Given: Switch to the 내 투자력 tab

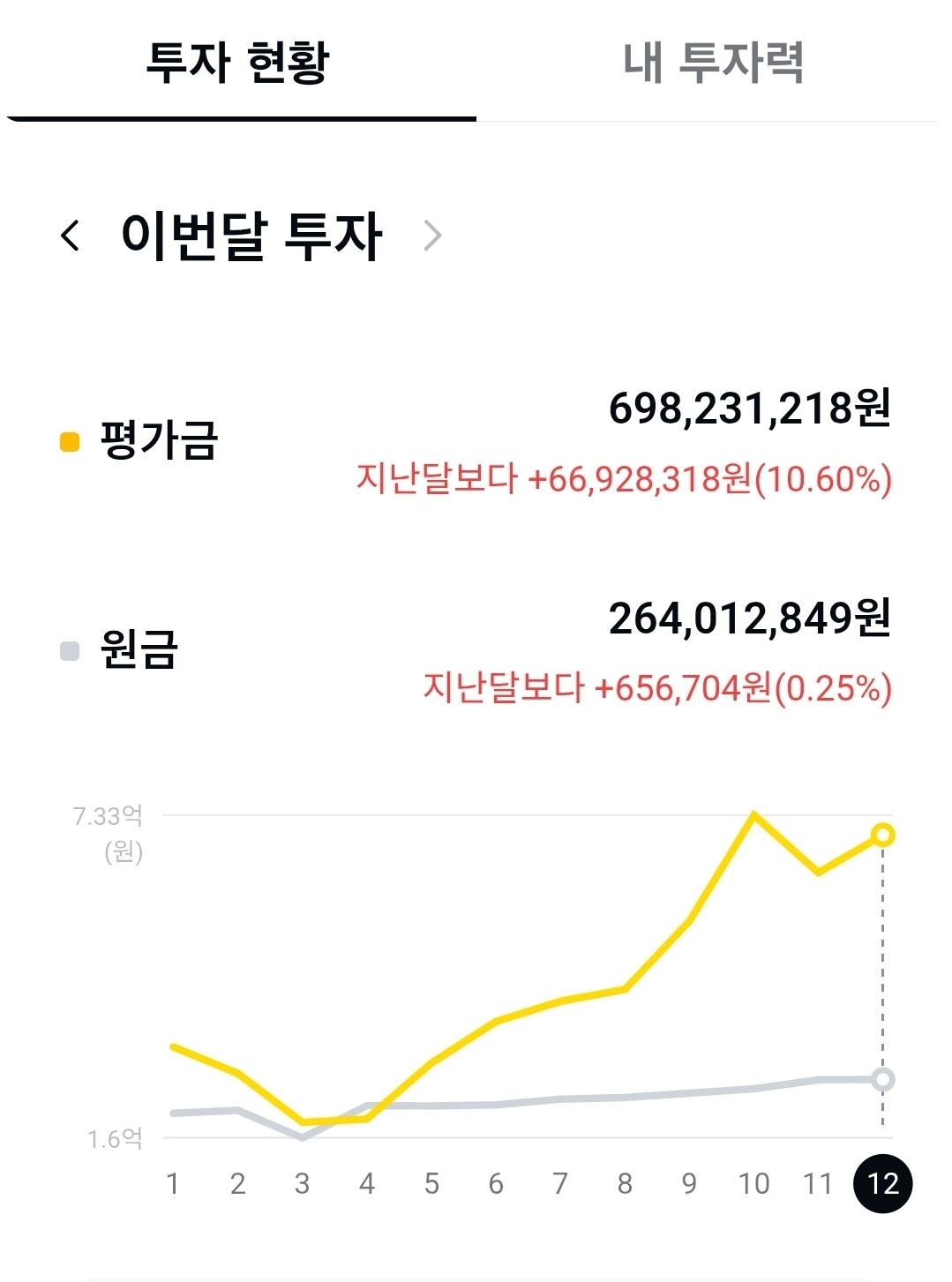Looking at the screenshot, I should point(713,62).
